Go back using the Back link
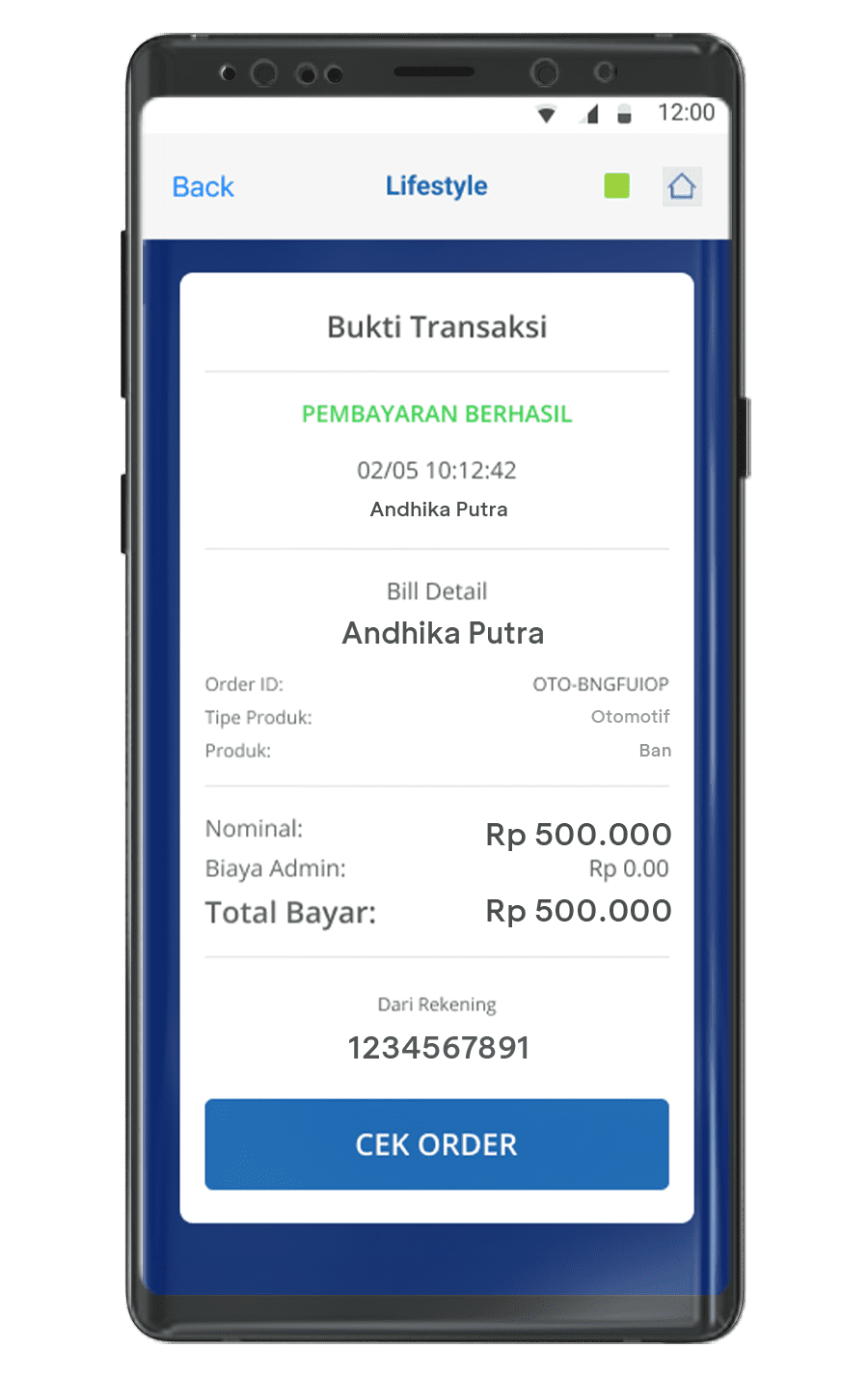 tap(203, 186)
